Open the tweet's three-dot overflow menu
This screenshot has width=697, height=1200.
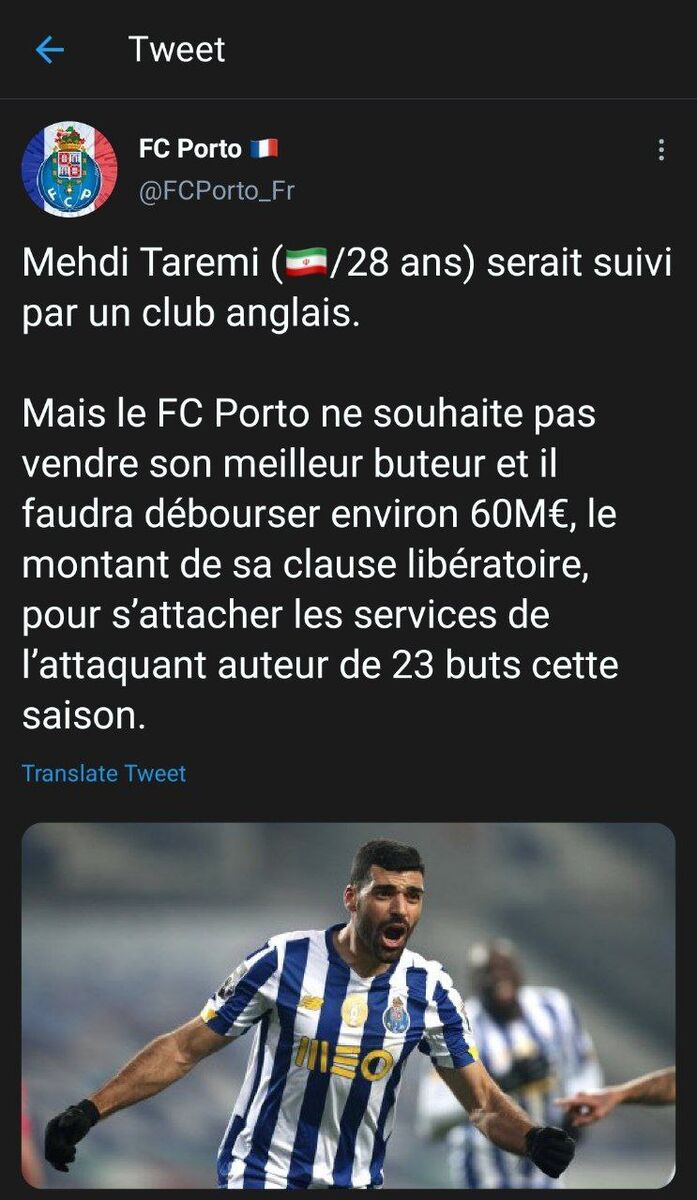click(x=661, y=151)
